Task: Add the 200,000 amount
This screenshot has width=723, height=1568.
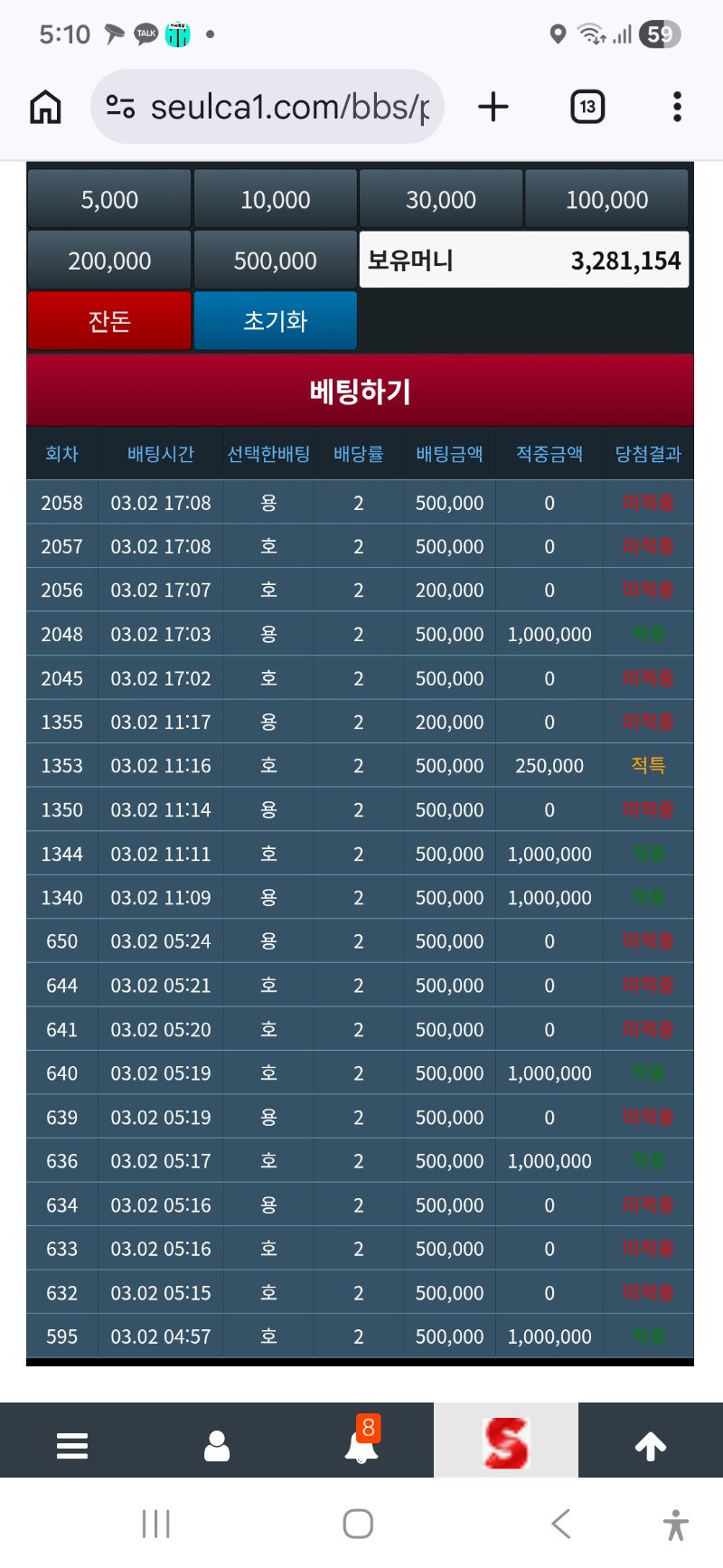Action: (109, 260)
